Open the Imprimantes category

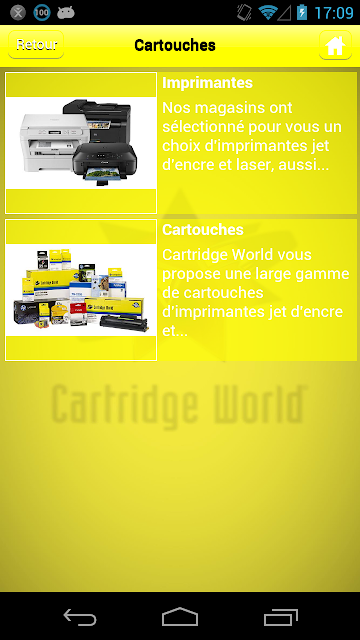coord(181,143)
